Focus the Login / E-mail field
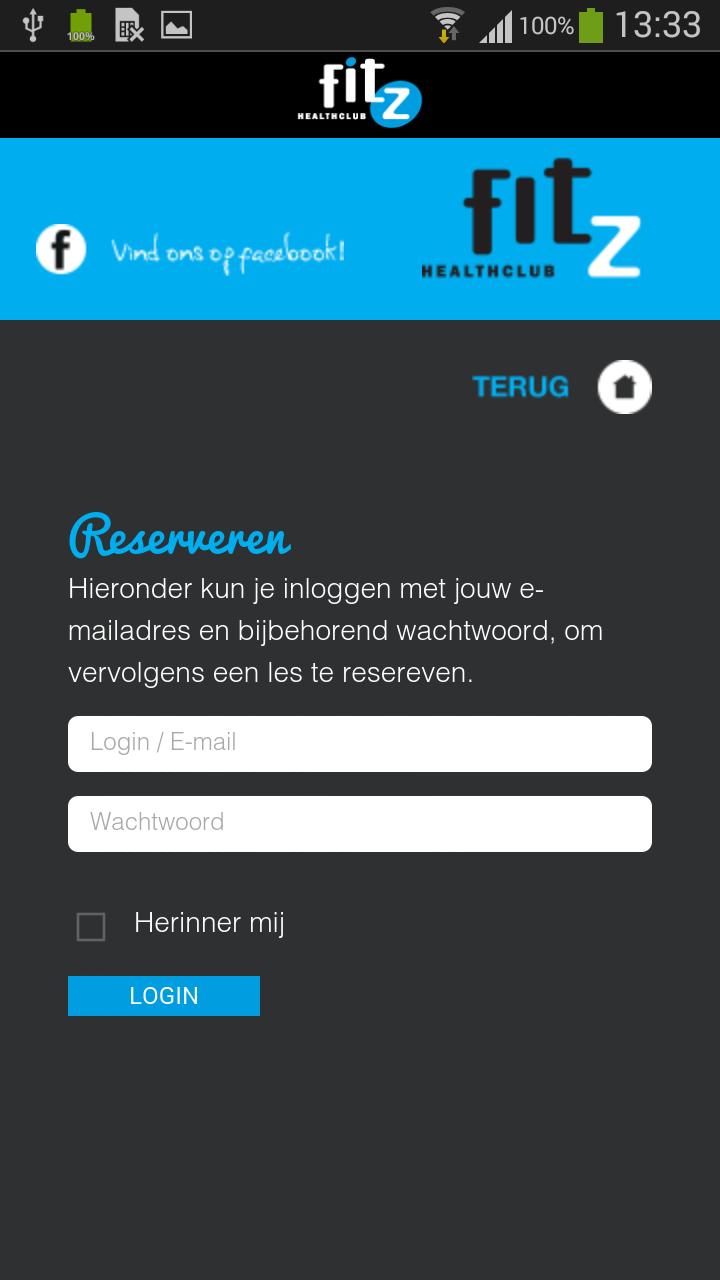This screenshot has width=720, height=1280. 360,744
